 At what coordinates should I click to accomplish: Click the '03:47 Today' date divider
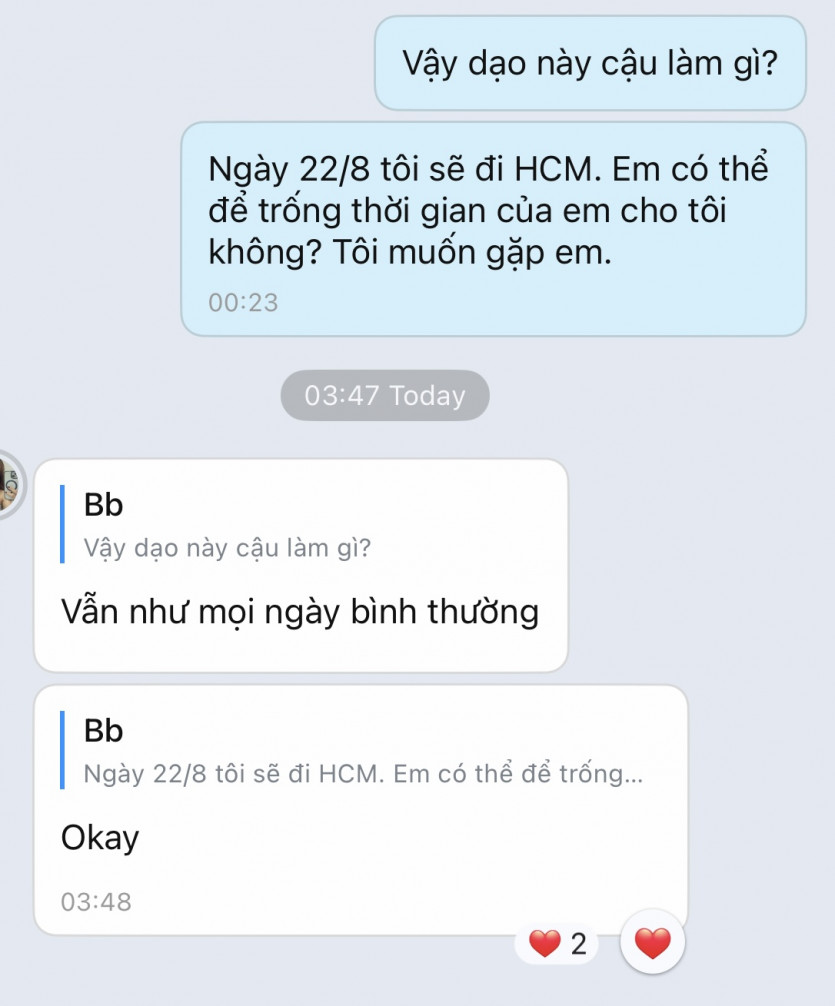(383, 395)
